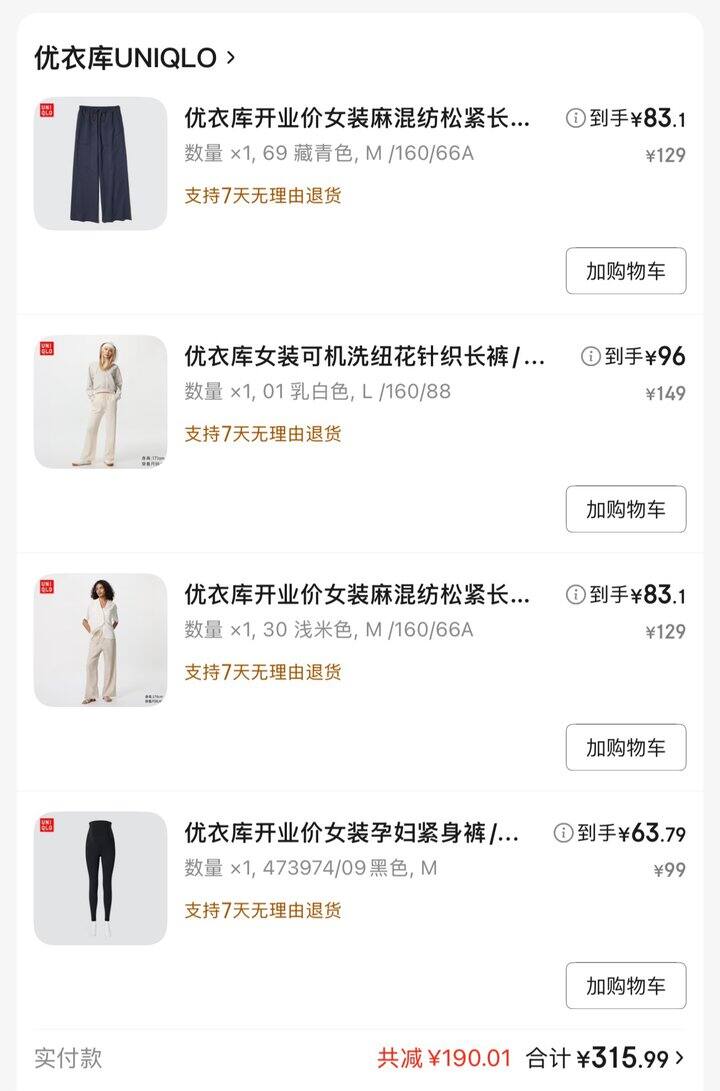Click 加购物车 for the maternity leggings
This screenshot has width=720, height=1091.
click(x=625, y=986)
